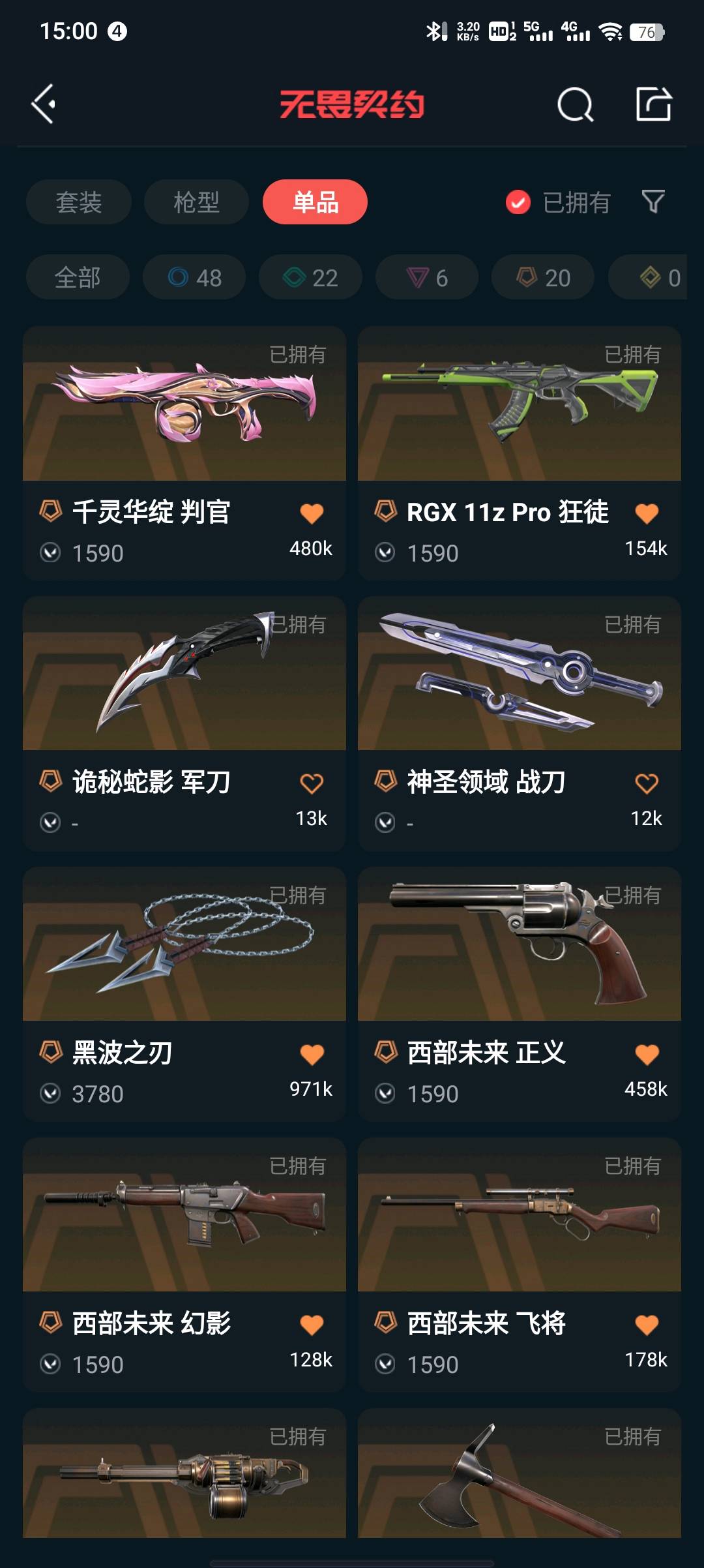Open the filter funnel icon
The width and height of the screenshot is (704, 1568).
coord(653,202)
